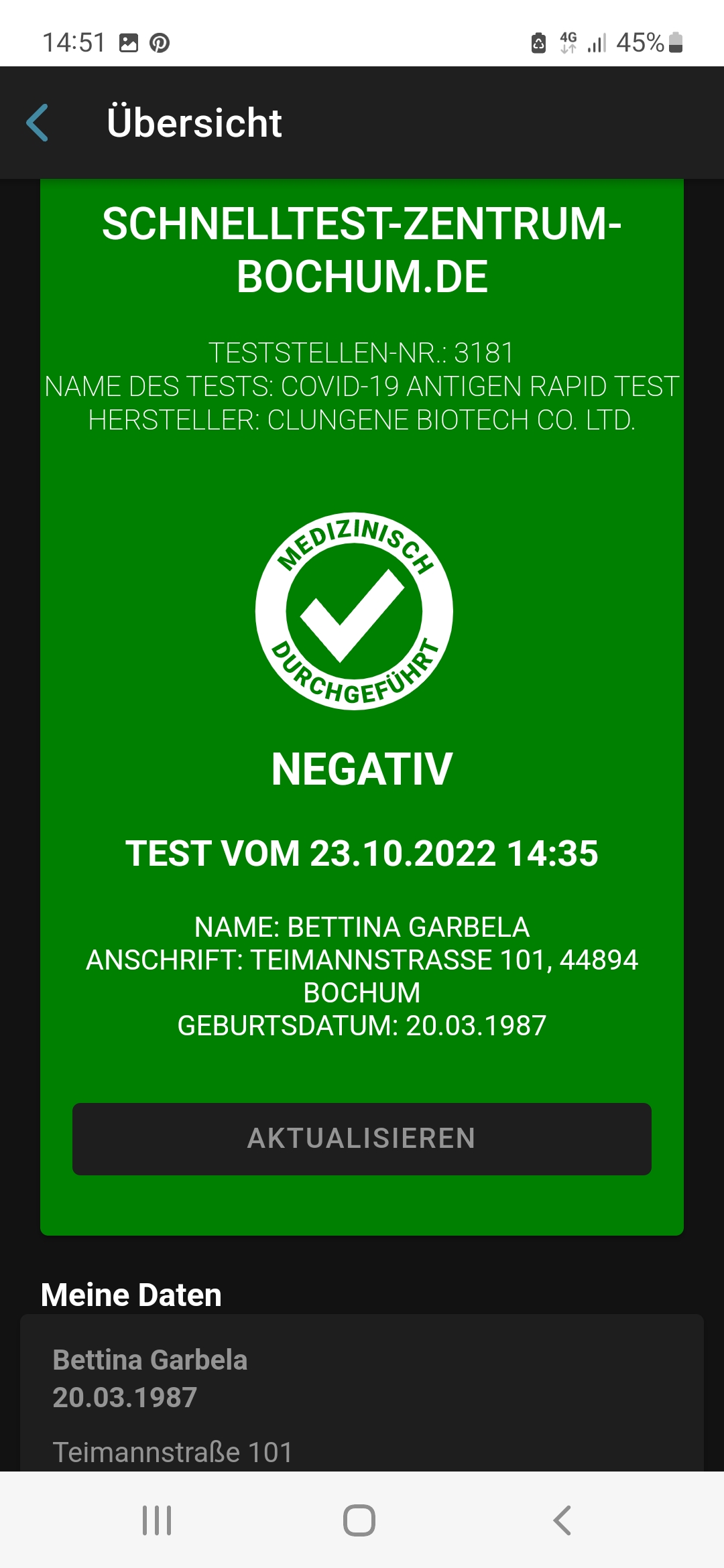Go back using the Übersicht arrow
This screenshot has height=1568, width=724.
pos(38,123)
